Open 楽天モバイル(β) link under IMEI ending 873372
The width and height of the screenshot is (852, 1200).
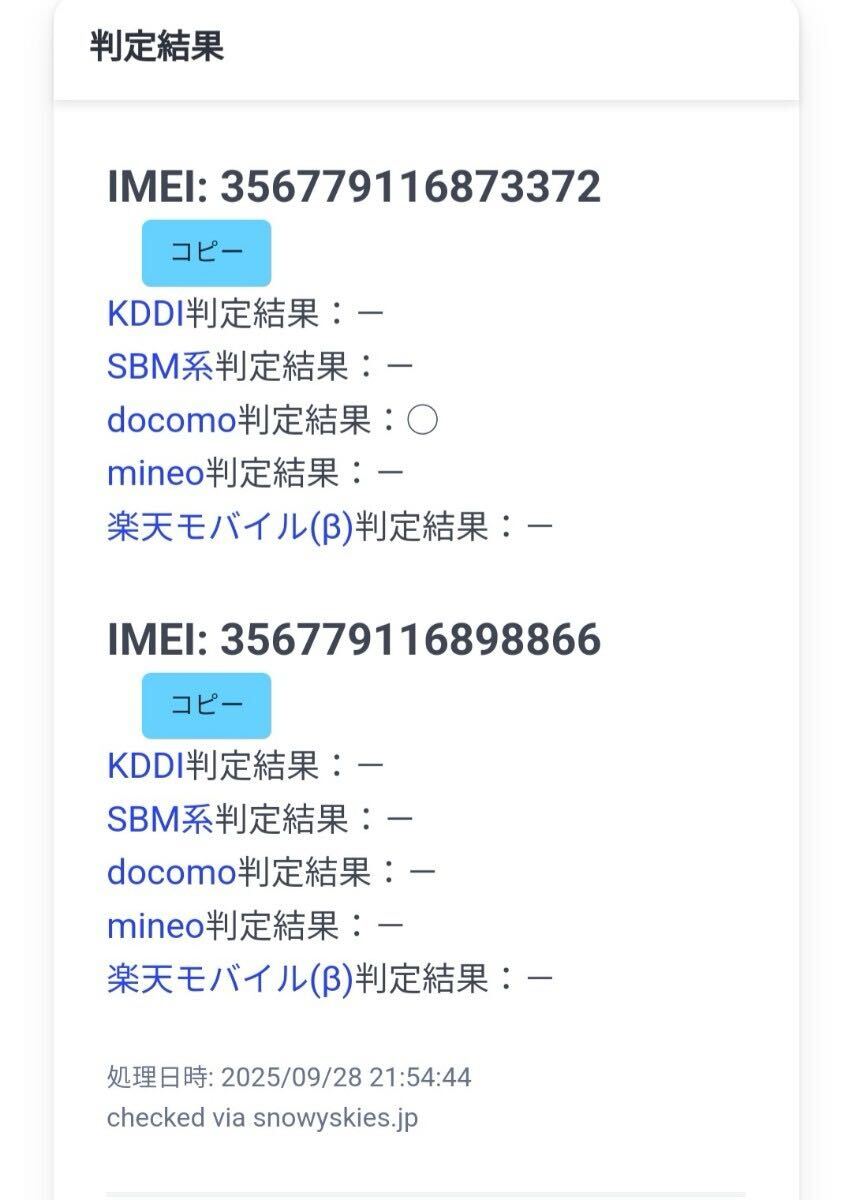pos(230,526)
